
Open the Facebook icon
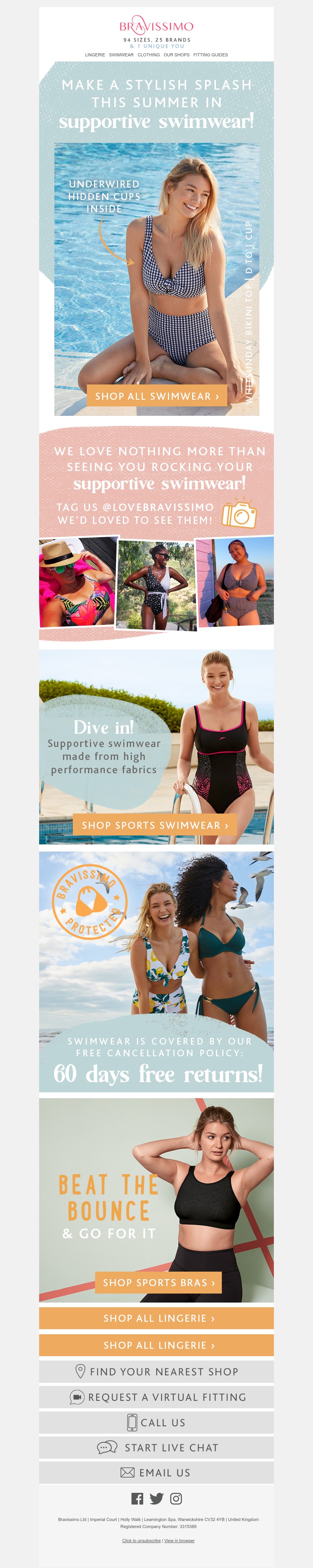137,1499
